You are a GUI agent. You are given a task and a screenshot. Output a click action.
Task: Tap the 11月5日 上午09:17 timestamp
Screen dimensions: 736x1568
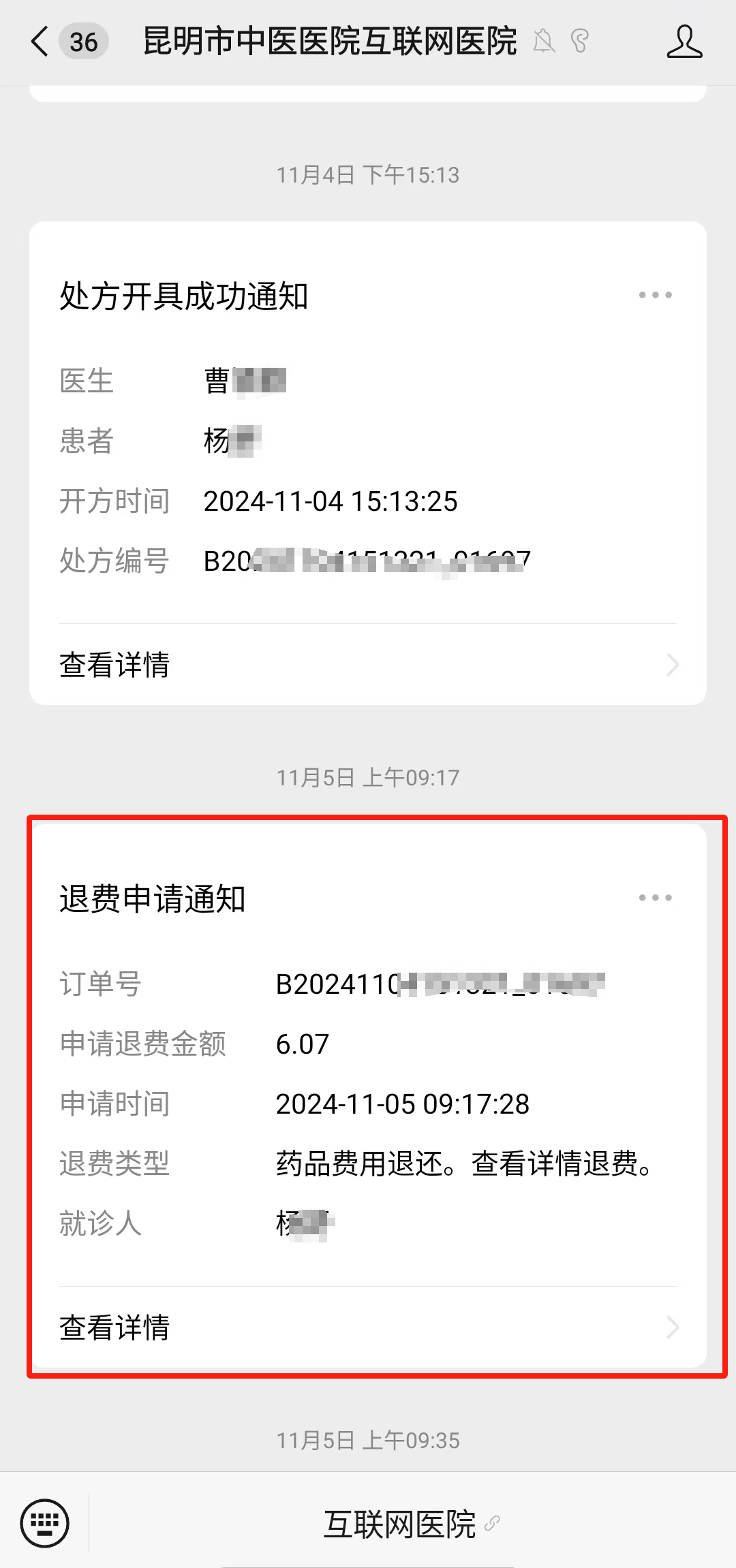click(368, 777)
